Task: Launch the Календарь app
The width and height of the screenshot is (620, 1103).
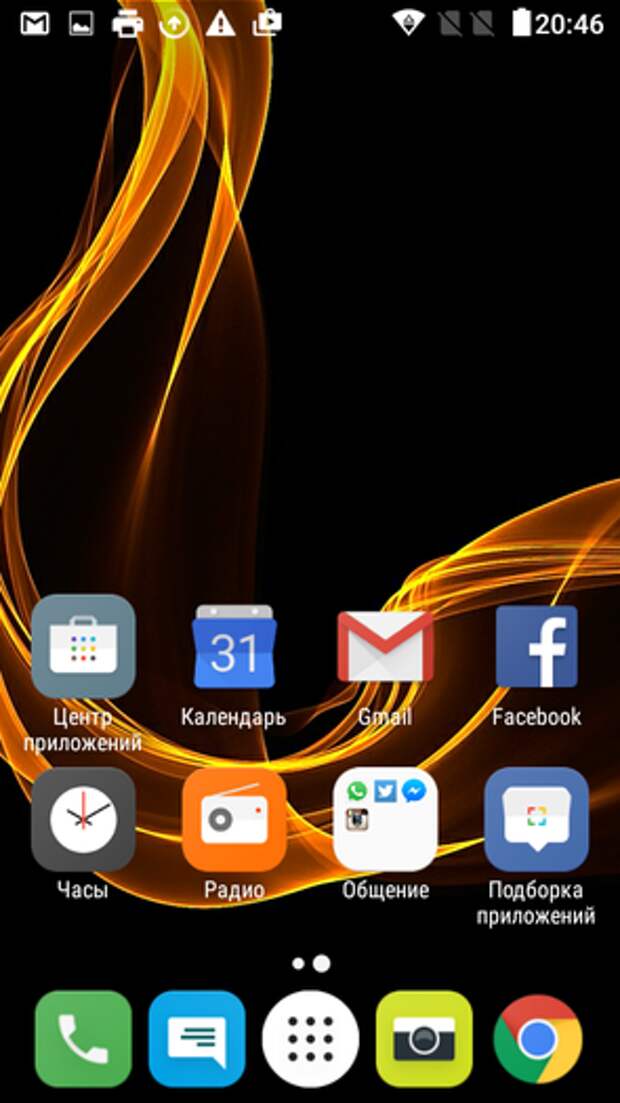Action: [234, 647]
